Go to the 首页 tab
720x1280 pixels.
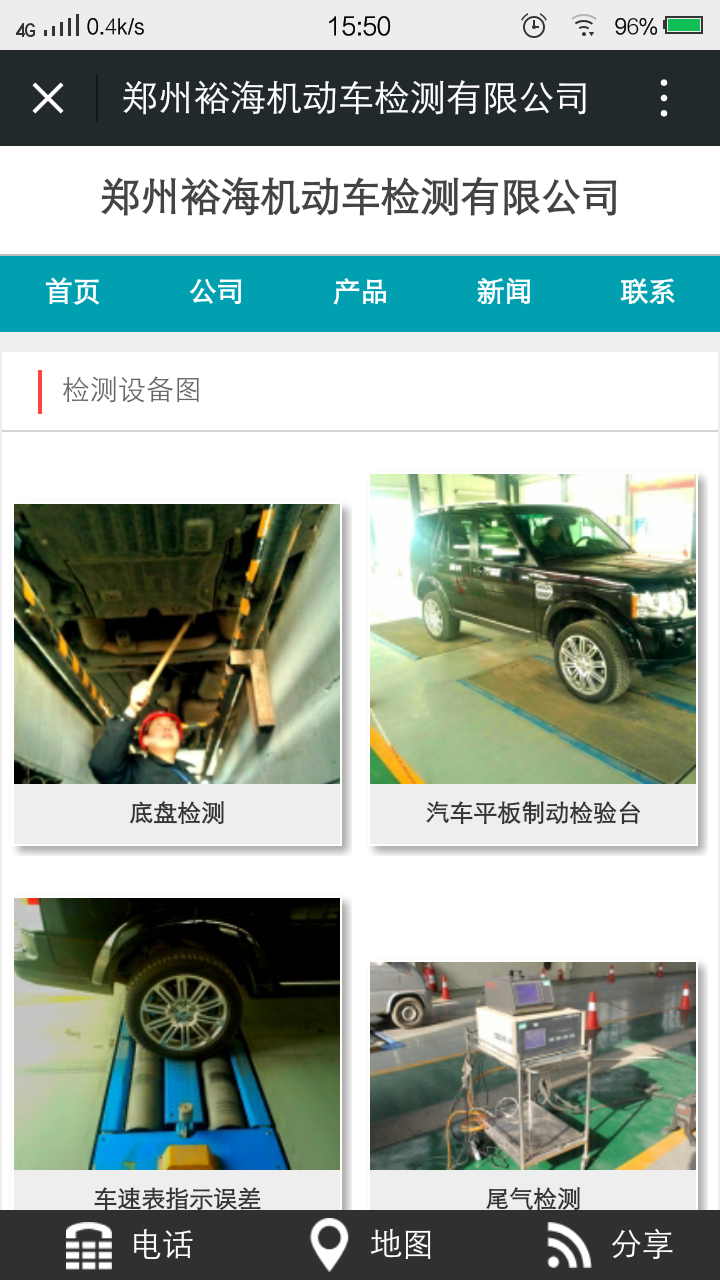73,292
